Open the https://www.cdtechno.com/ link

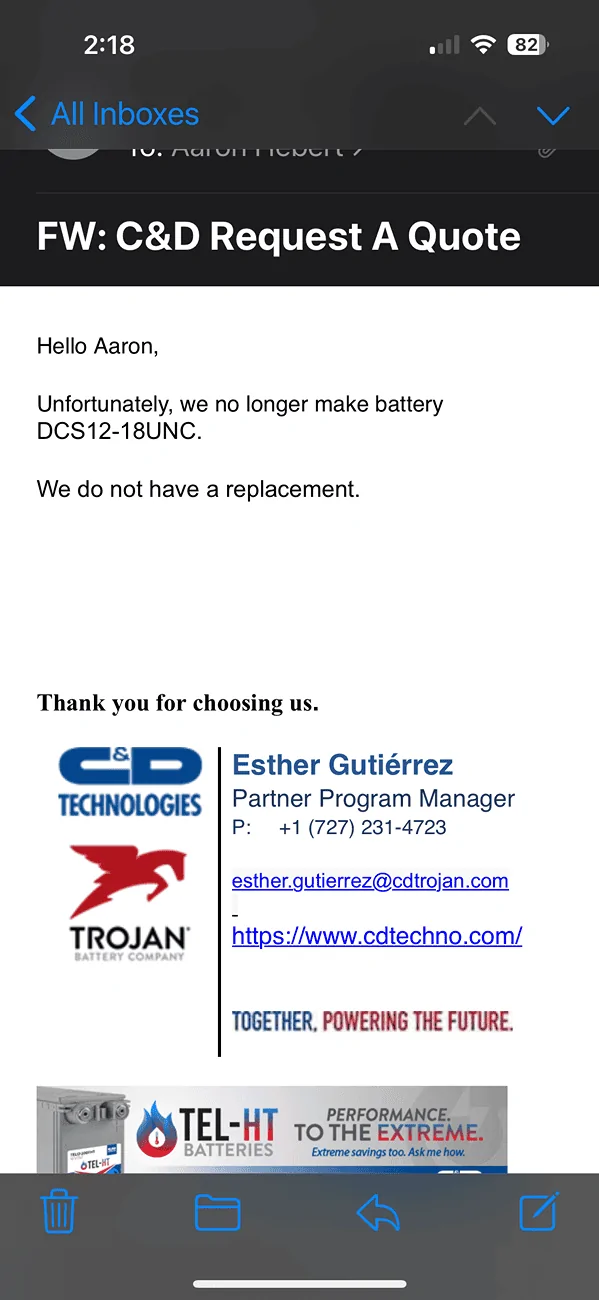coord(377,936)
